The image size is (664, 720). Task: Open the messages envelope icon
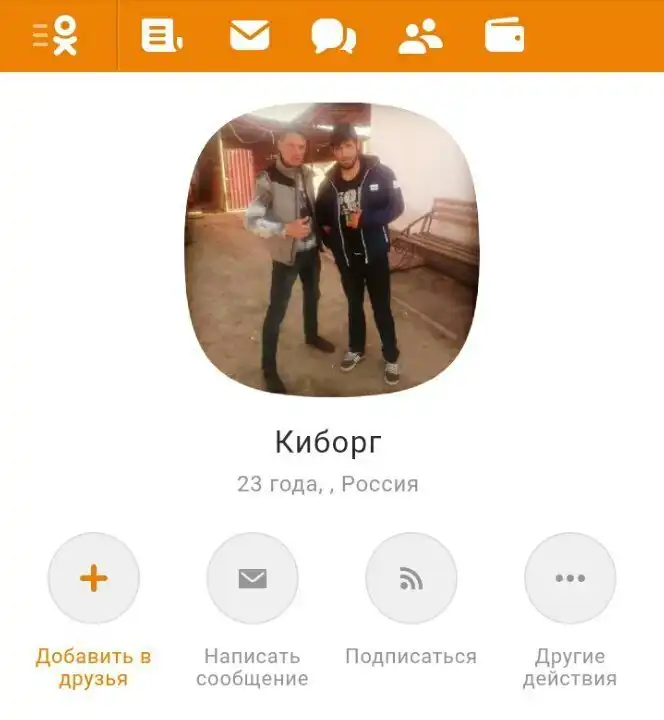pyautogui.click(x=249, y=36)
